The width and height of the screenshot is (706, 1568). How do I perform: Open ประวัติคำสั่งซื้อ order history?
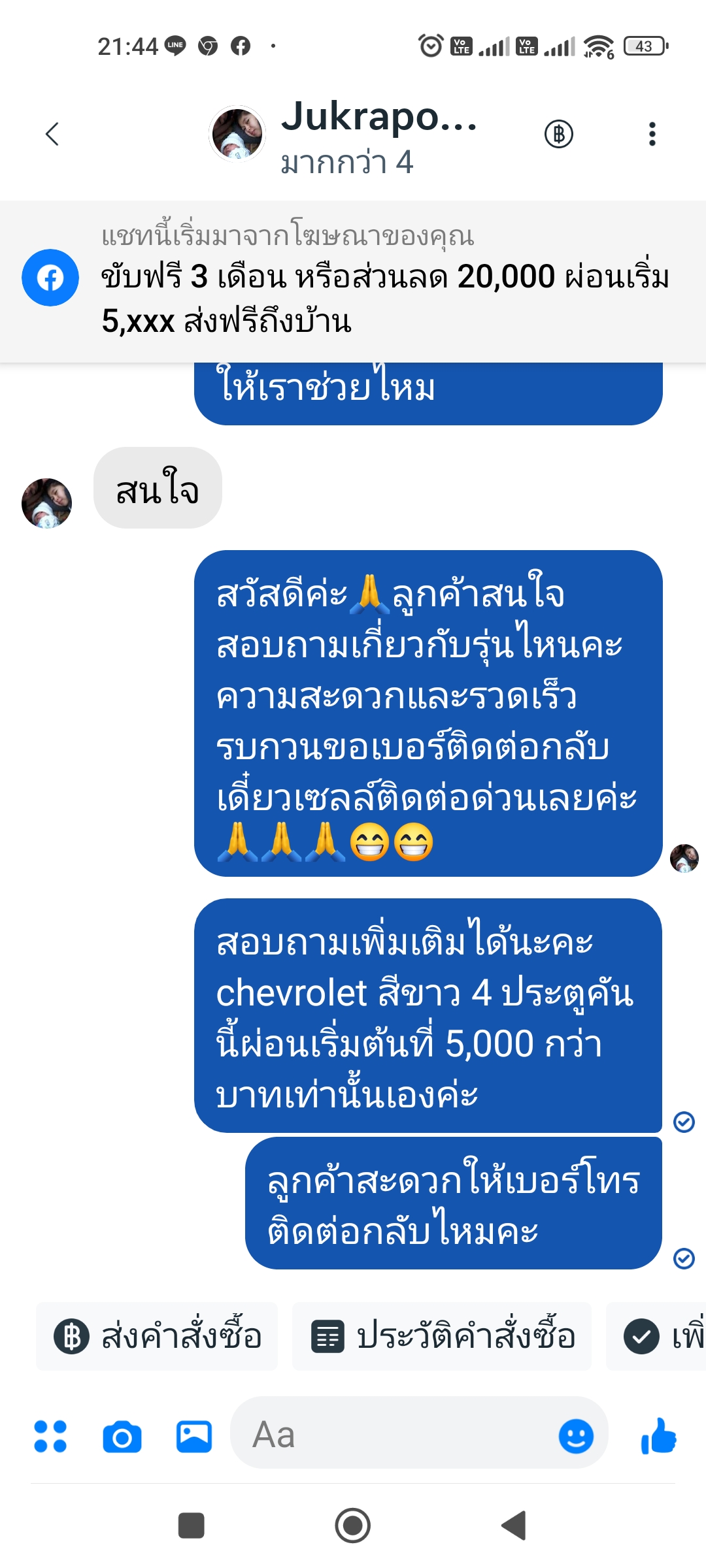(x=442, y=1336)
